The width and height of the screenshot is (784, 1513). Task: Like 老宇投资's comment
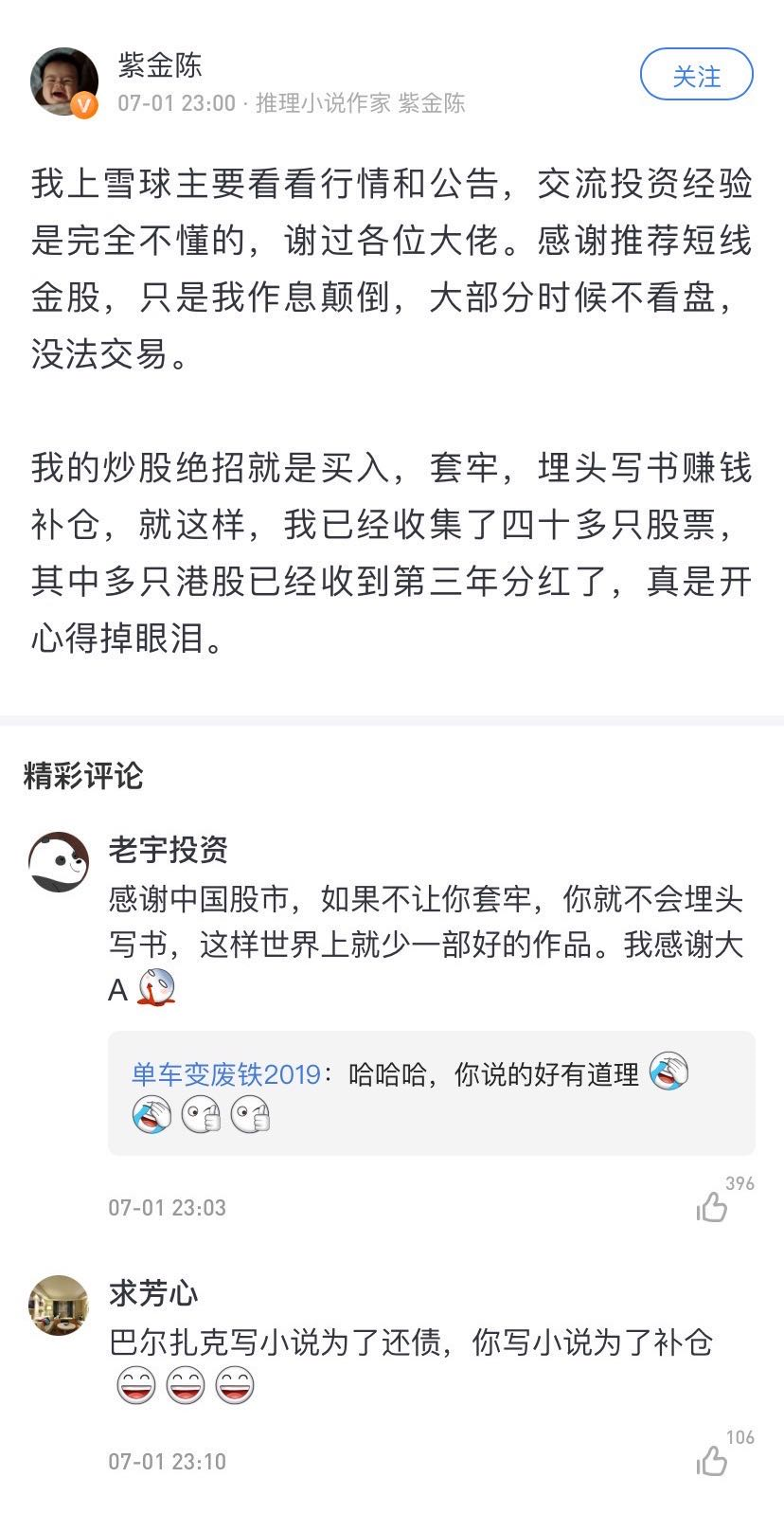[712, 1206]
